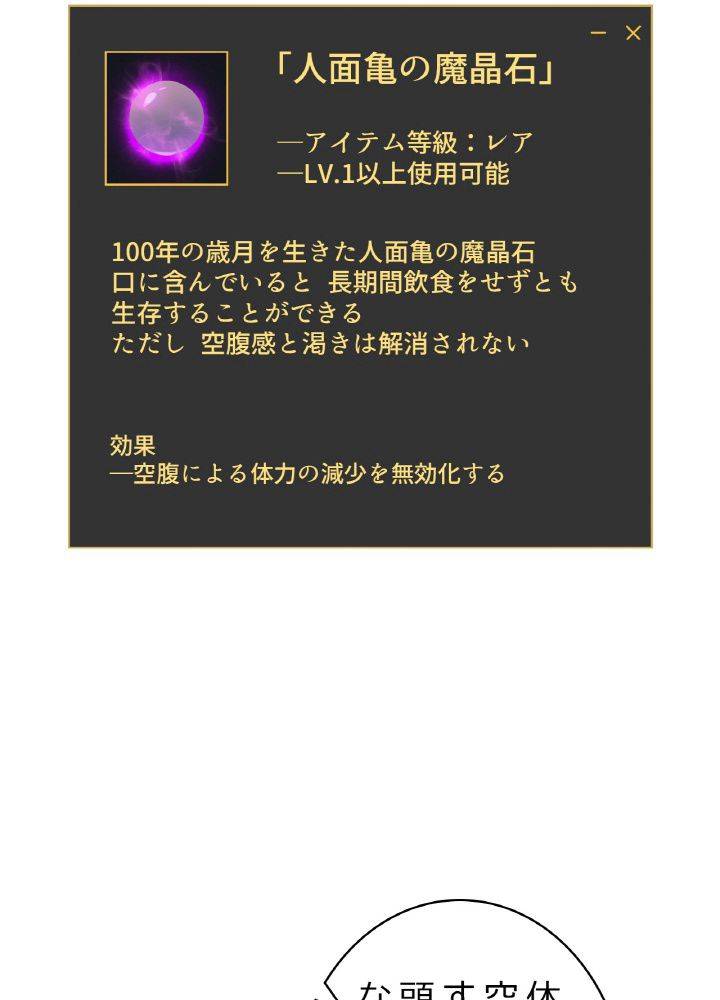Select the title 「人面亀の魔晶石」
720x1000 pixels.
coord(415,72)
